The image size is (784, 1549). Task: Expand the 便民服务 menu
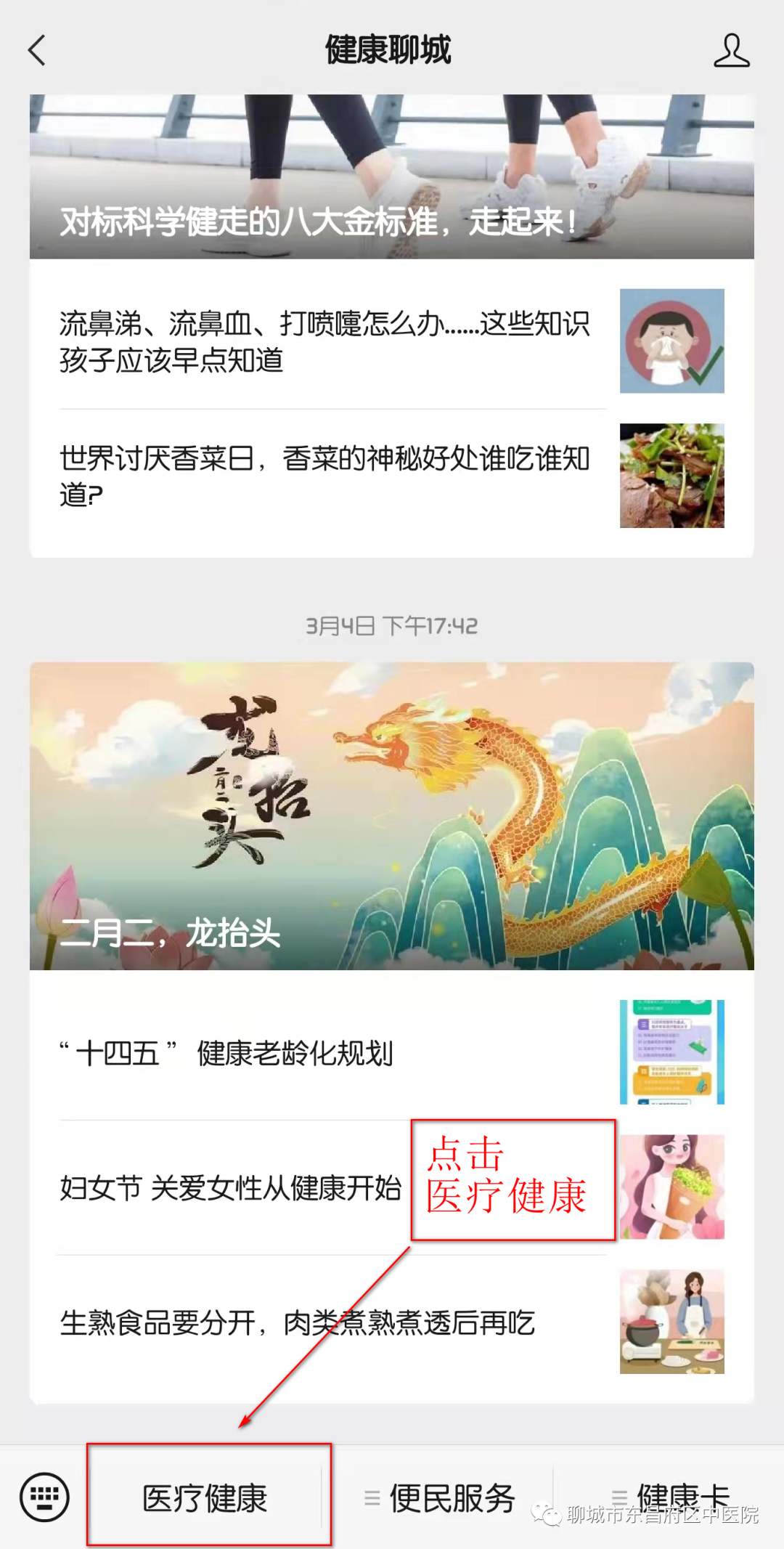[441, 1497]
